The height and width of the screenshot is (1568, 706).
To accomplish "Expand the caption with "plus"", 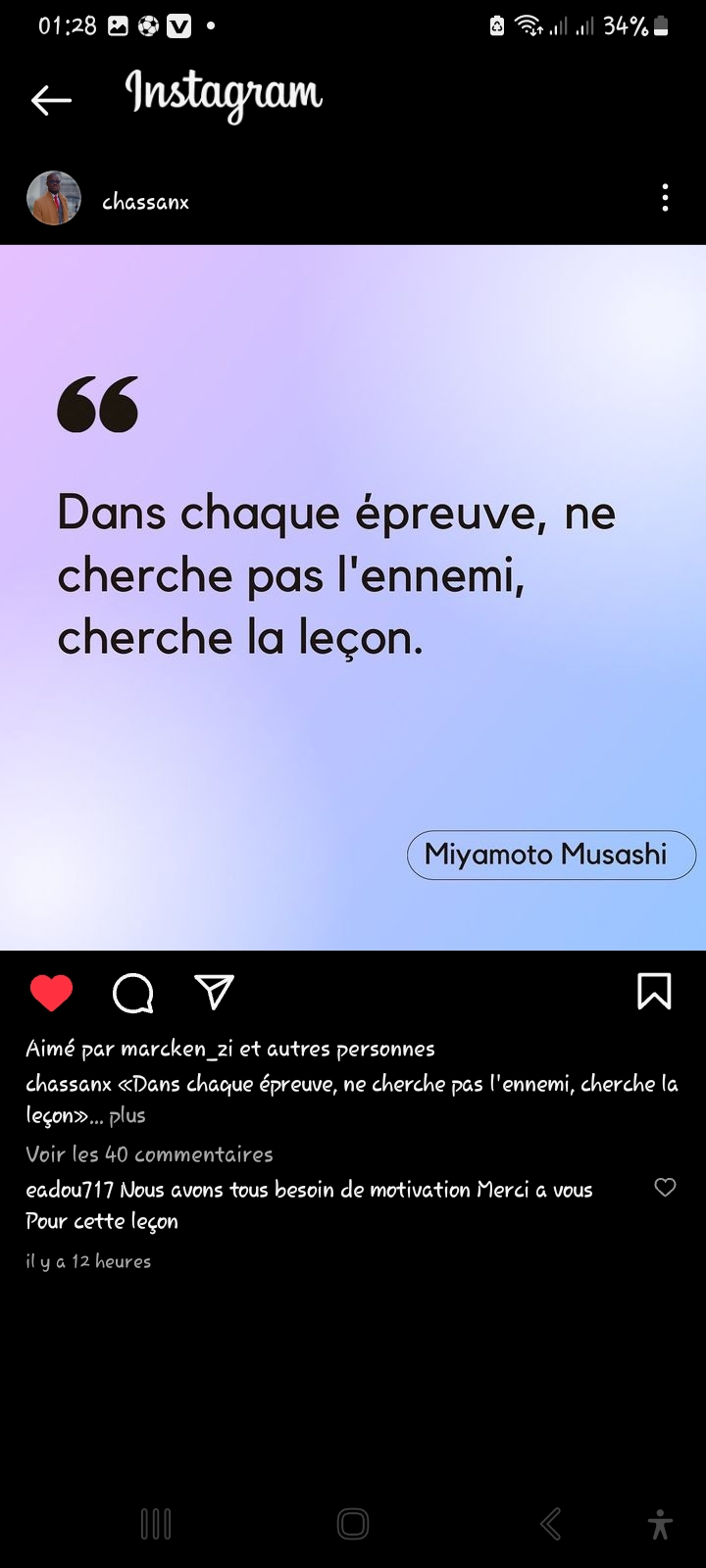I will tap(127, 1115).
